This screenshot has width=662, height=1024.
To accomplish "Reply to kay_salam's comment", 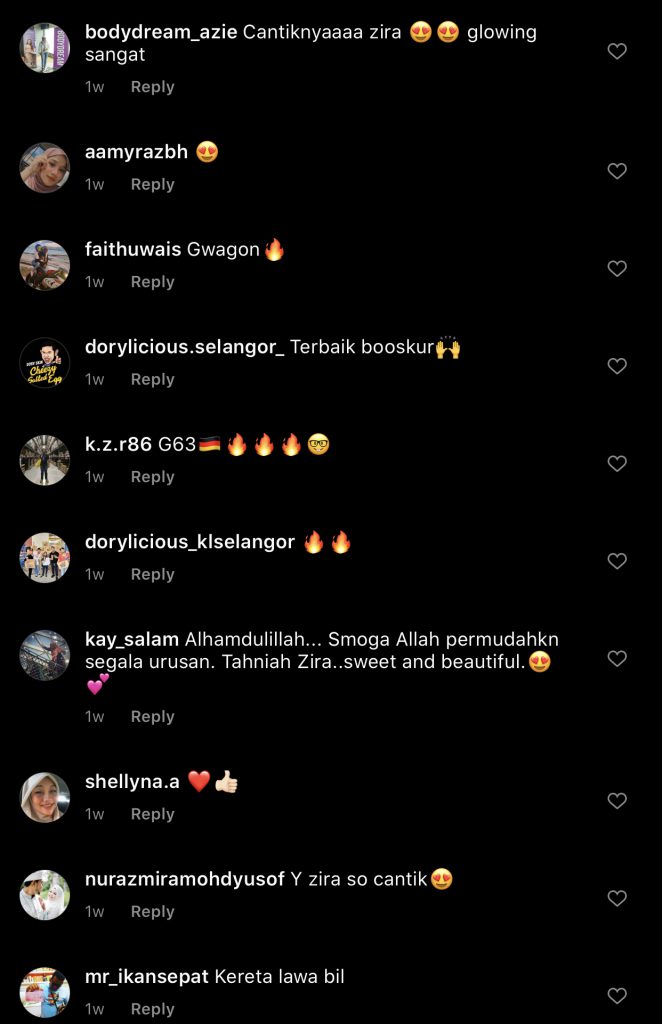I will point(152,717).
